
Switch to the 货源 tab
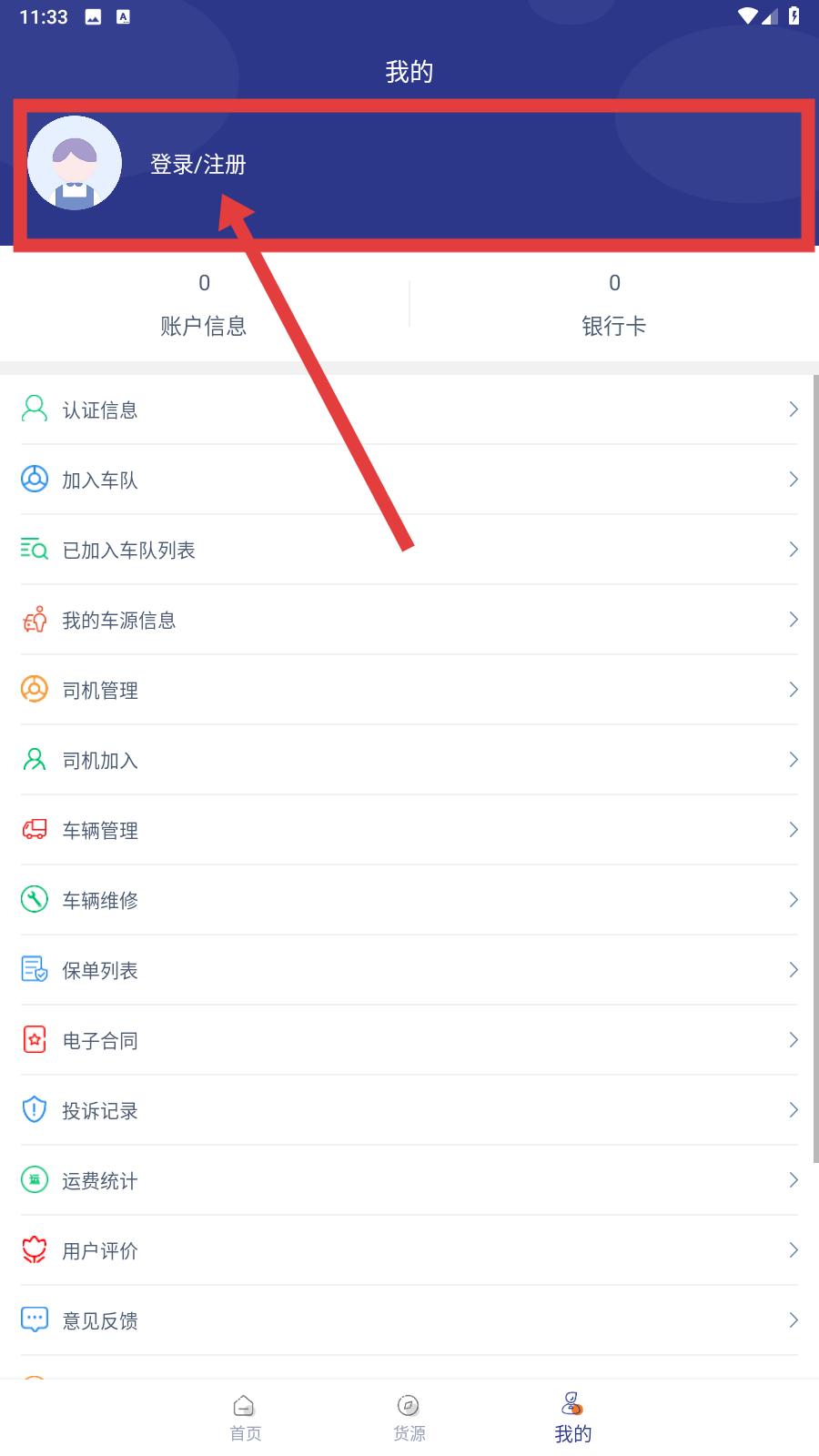[x=409, y=1419]
